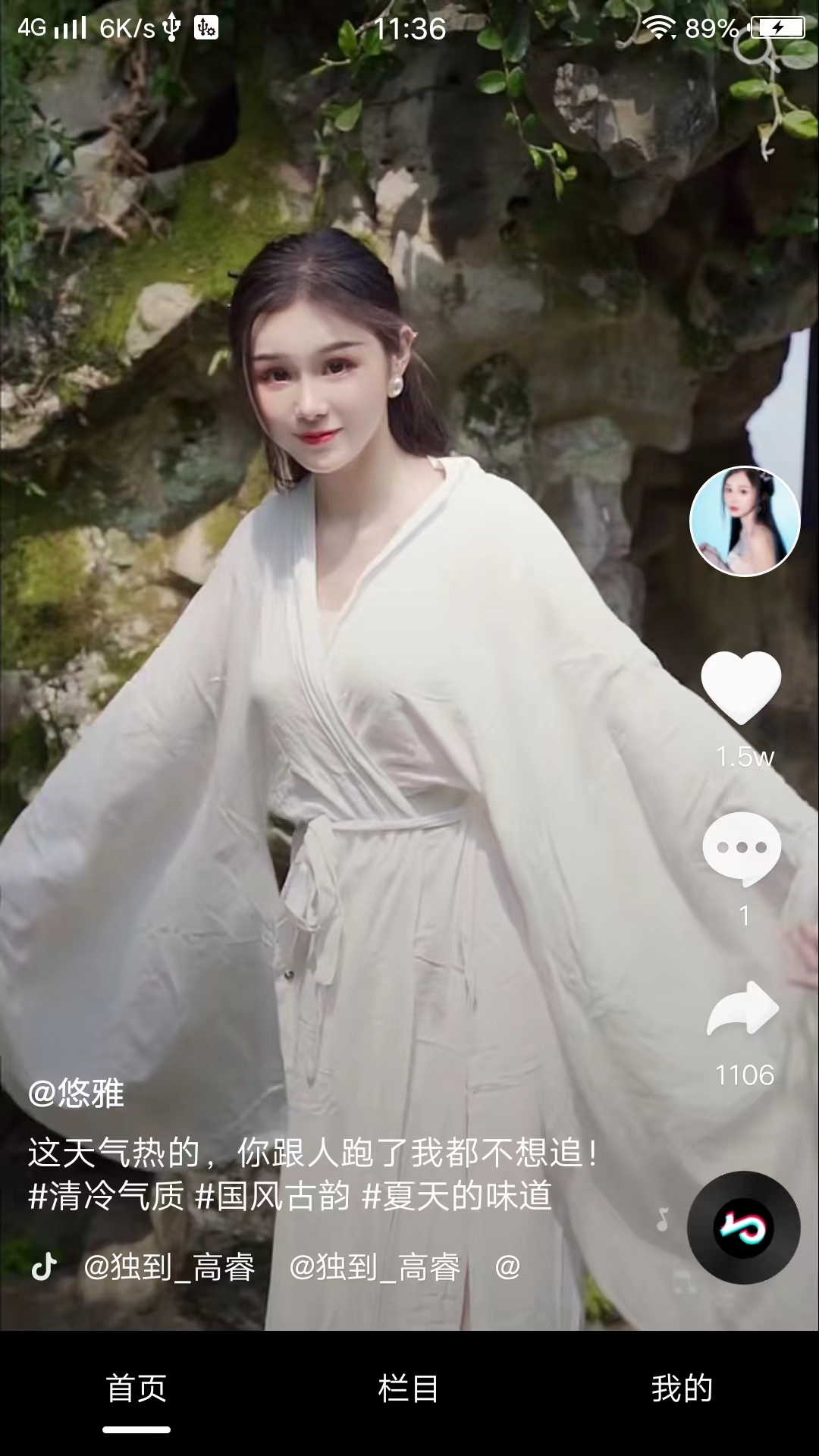Viewport: 819px width, 1456px height.
Task: Open the spinning music disc
Action: pos(743,1228)
